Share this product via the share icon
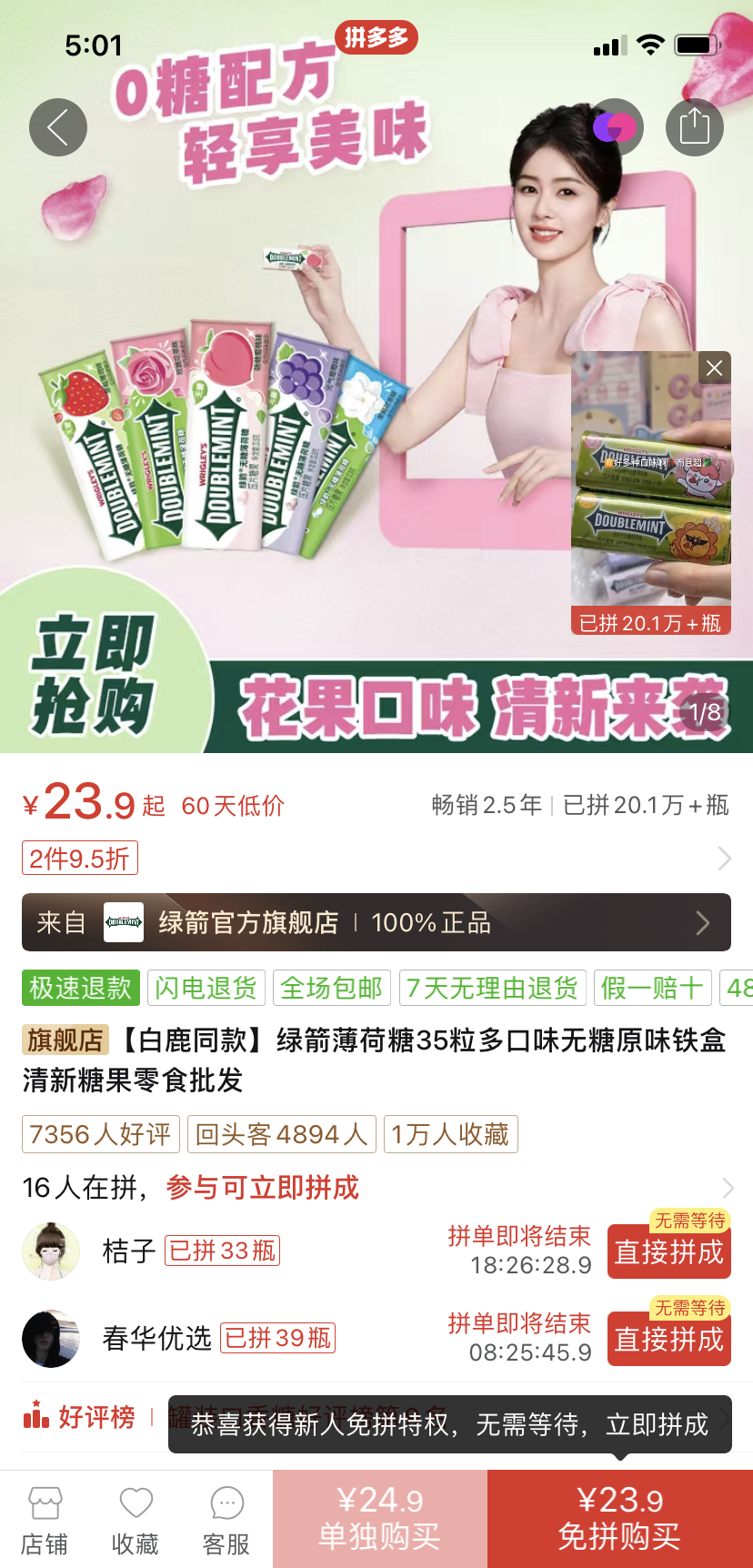This screenshot has width=753, height=1568. [x=695, y=127]
